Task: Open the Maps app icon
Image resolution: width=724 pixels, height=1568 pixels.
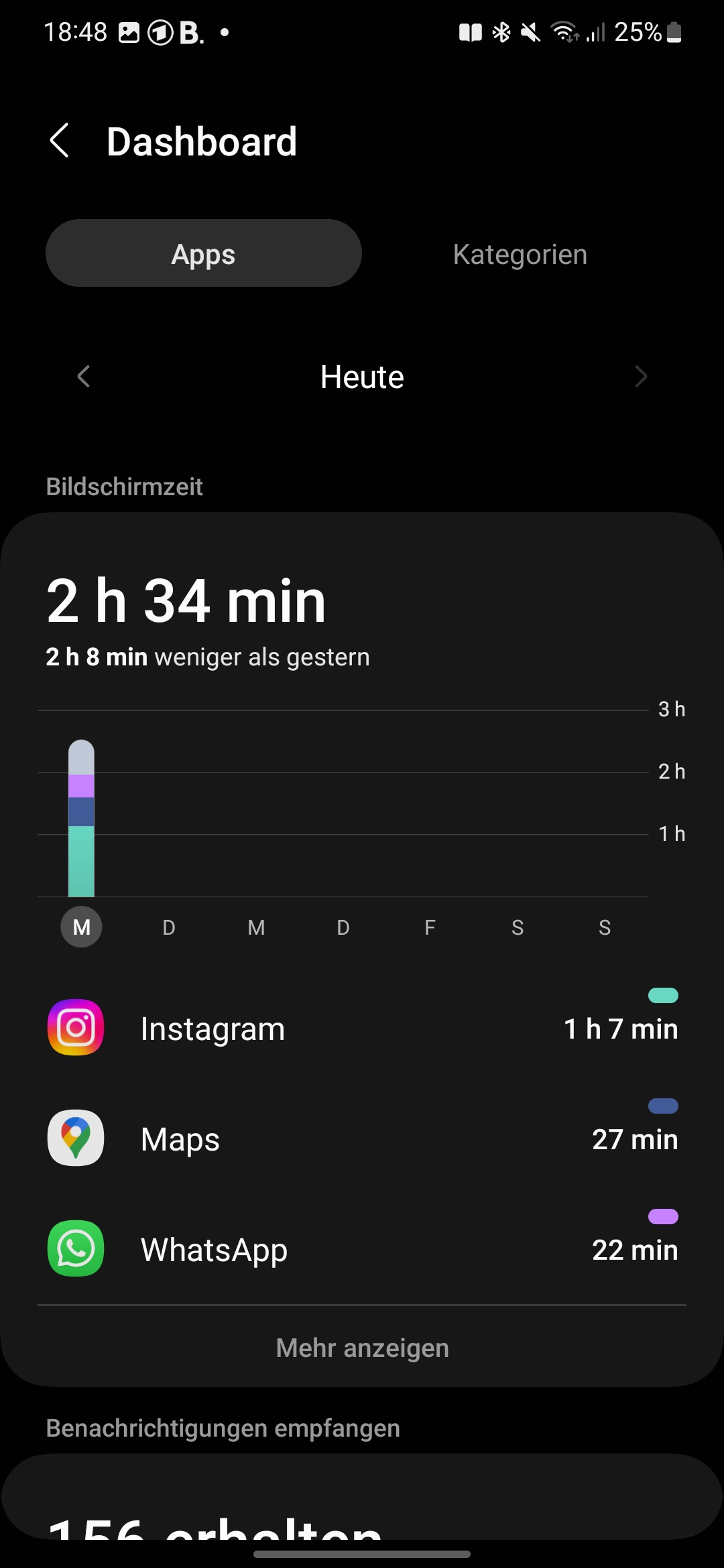Action: tap(75, 1138)
